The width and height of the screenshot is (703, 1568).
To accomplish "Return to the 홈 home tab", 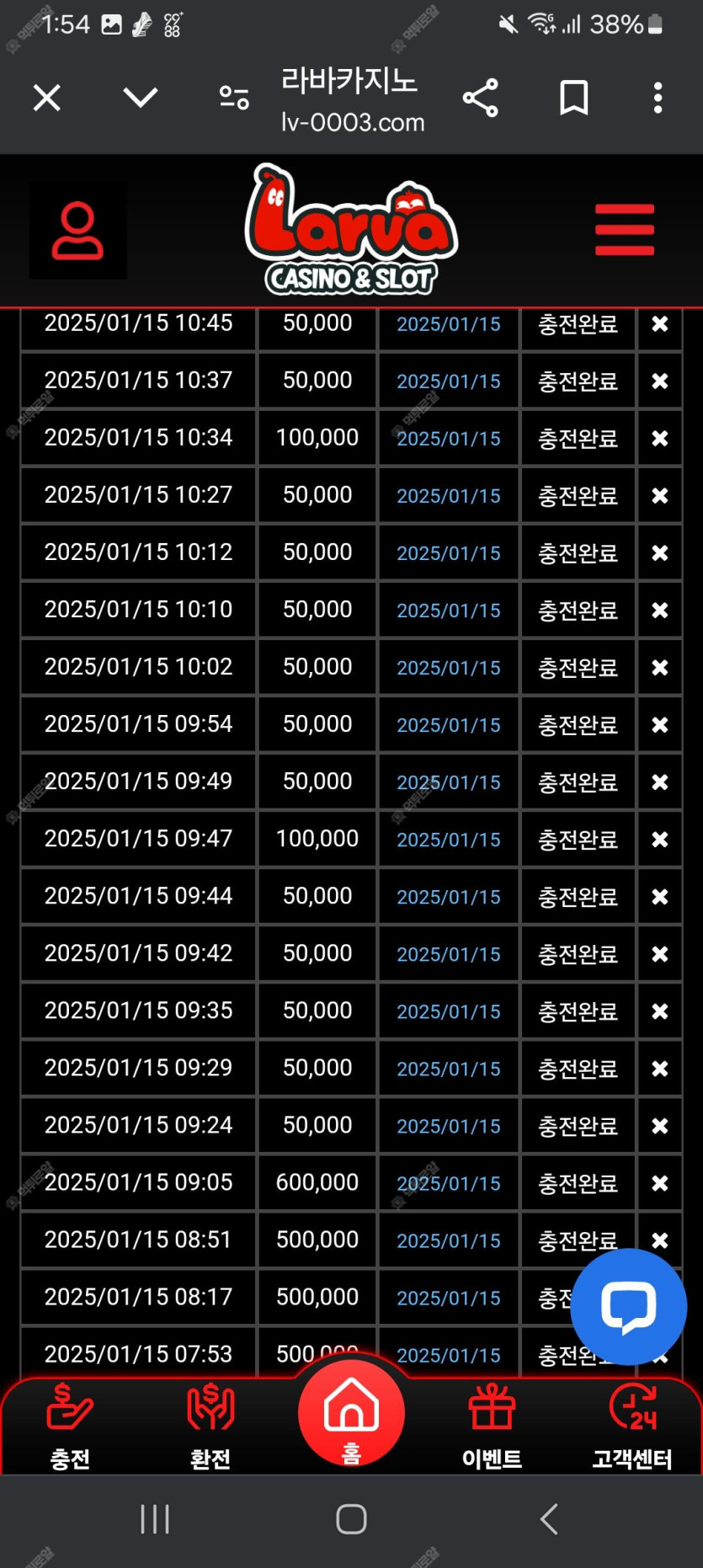I will (x=351, y=1415).
